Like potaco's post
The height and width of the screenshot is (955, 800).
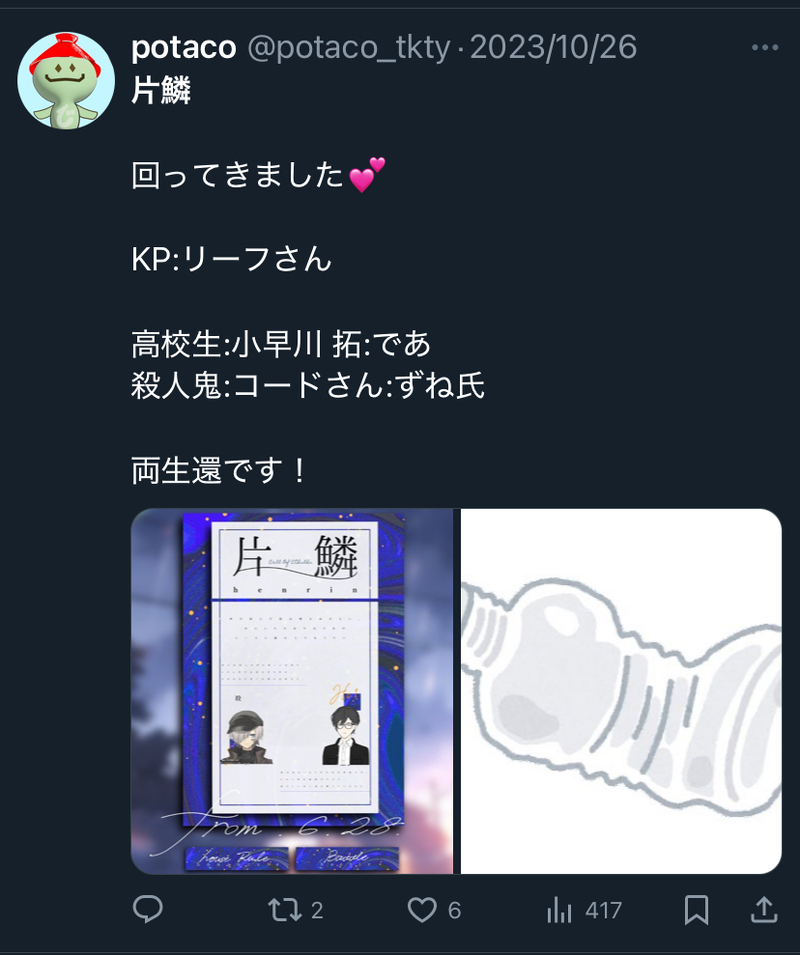tap(423, 909)
